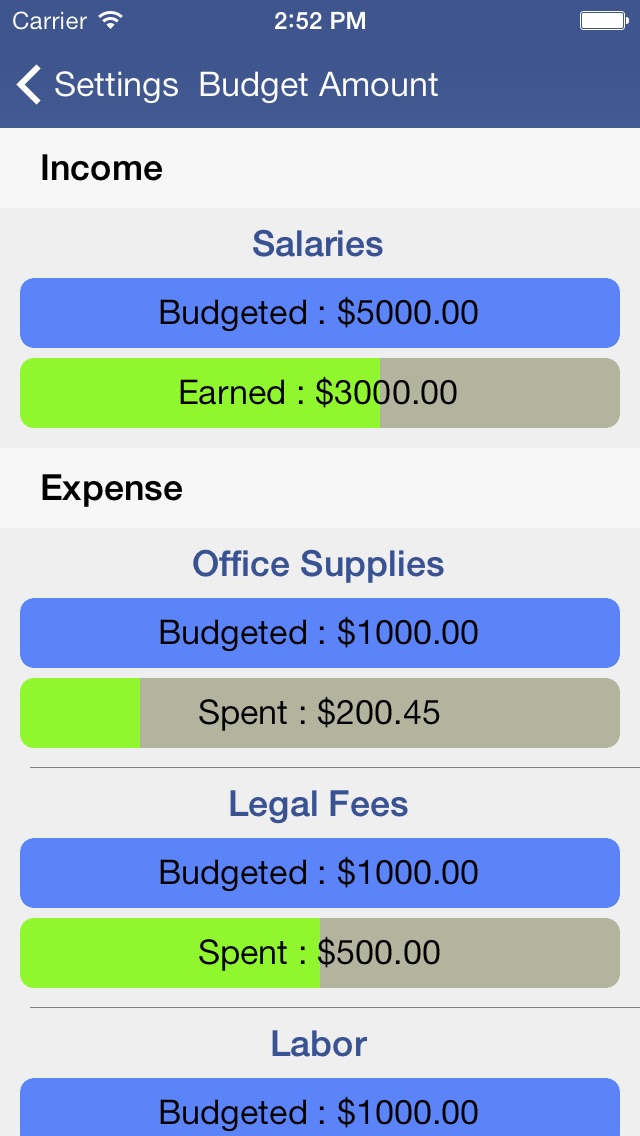Tap Labor budgeted $1000.00 bar
This screenshot has height=1136, width=640.
pos(320,1108)
